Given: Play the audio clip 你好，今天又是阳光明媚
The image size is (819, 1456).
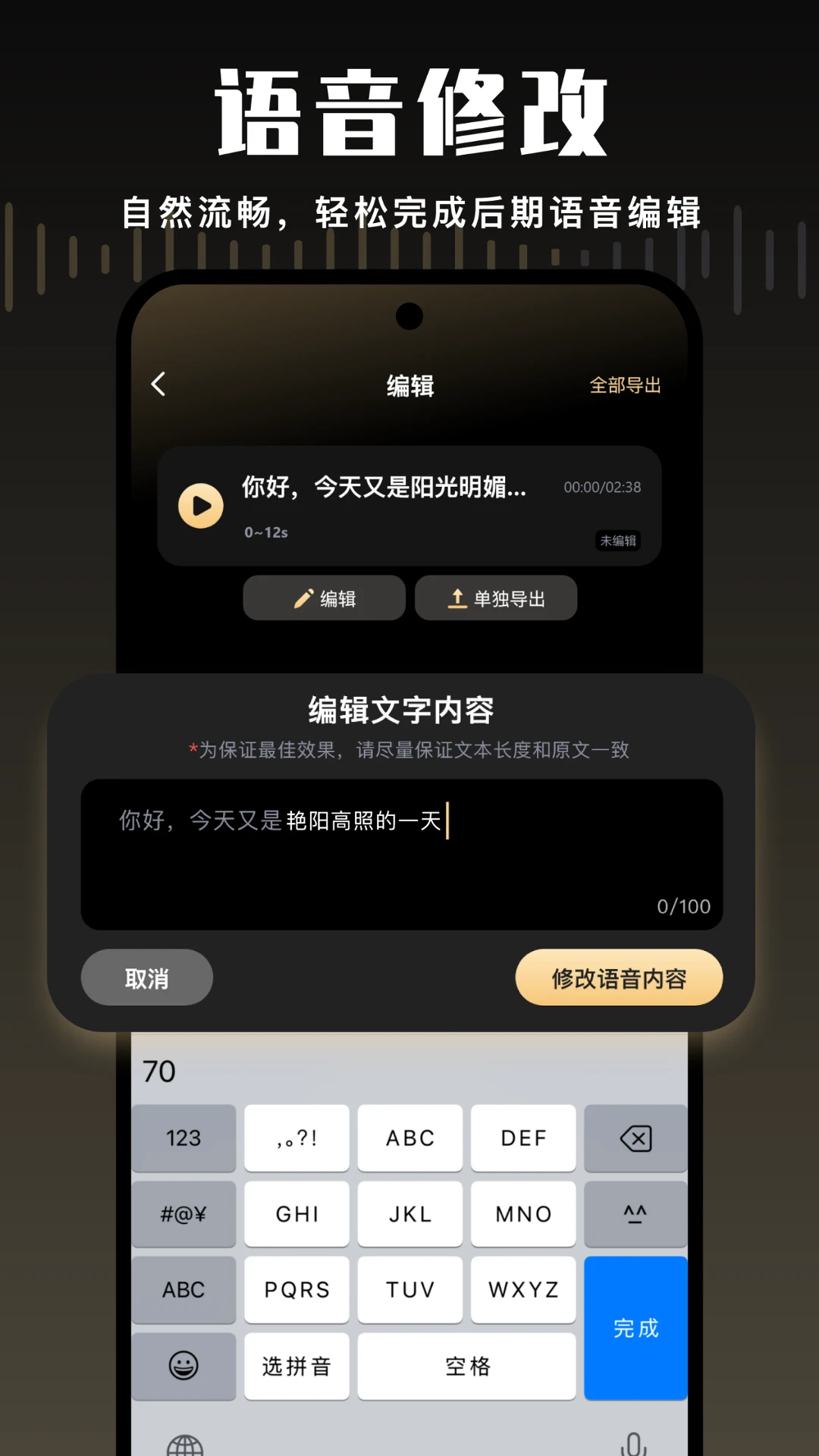Looking at the screenshot, I should pos(200,504).
